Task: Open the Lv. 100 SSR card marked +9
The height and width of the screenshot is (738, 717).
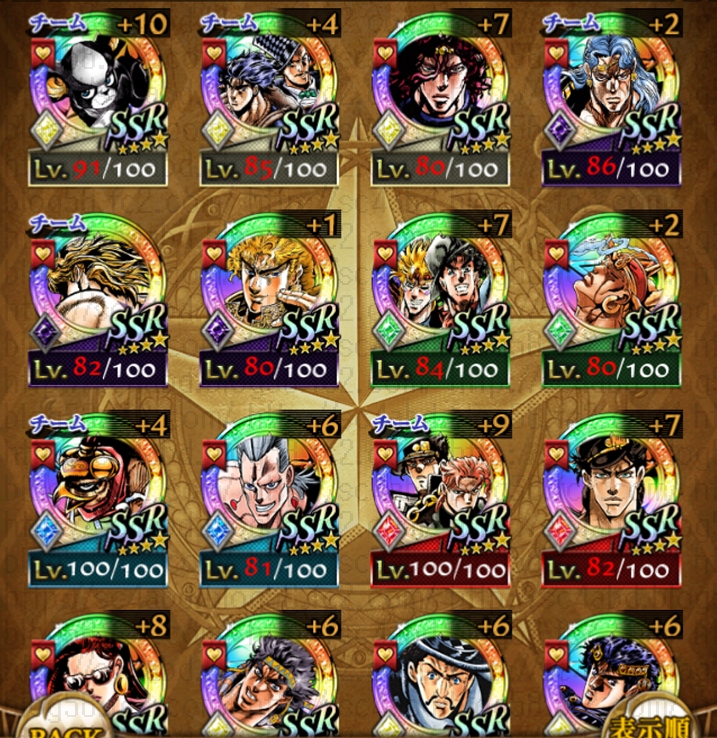Action: 441,497
